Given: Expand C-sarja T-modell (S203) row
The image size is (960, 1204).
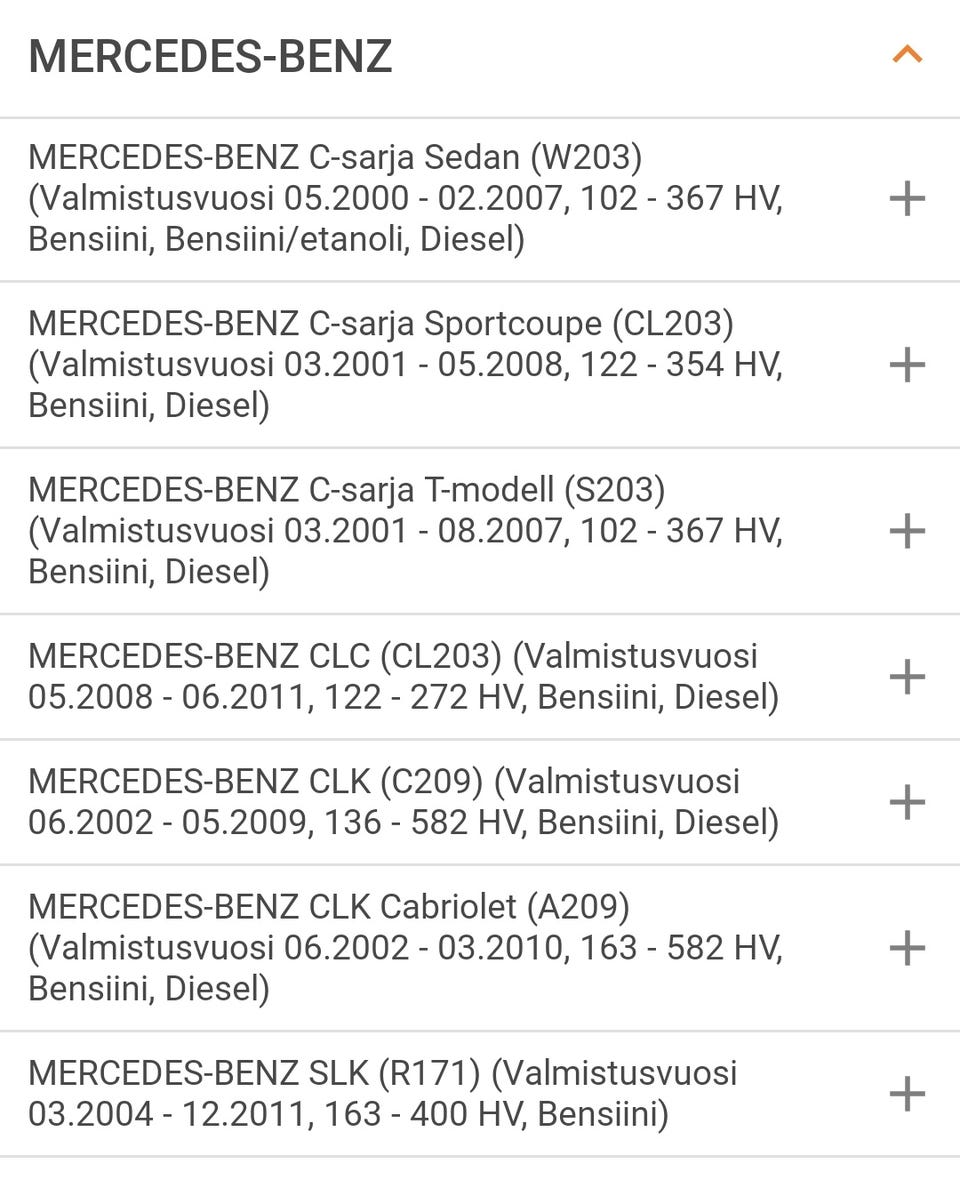Looking at the screenshot, I should [906, 531].
